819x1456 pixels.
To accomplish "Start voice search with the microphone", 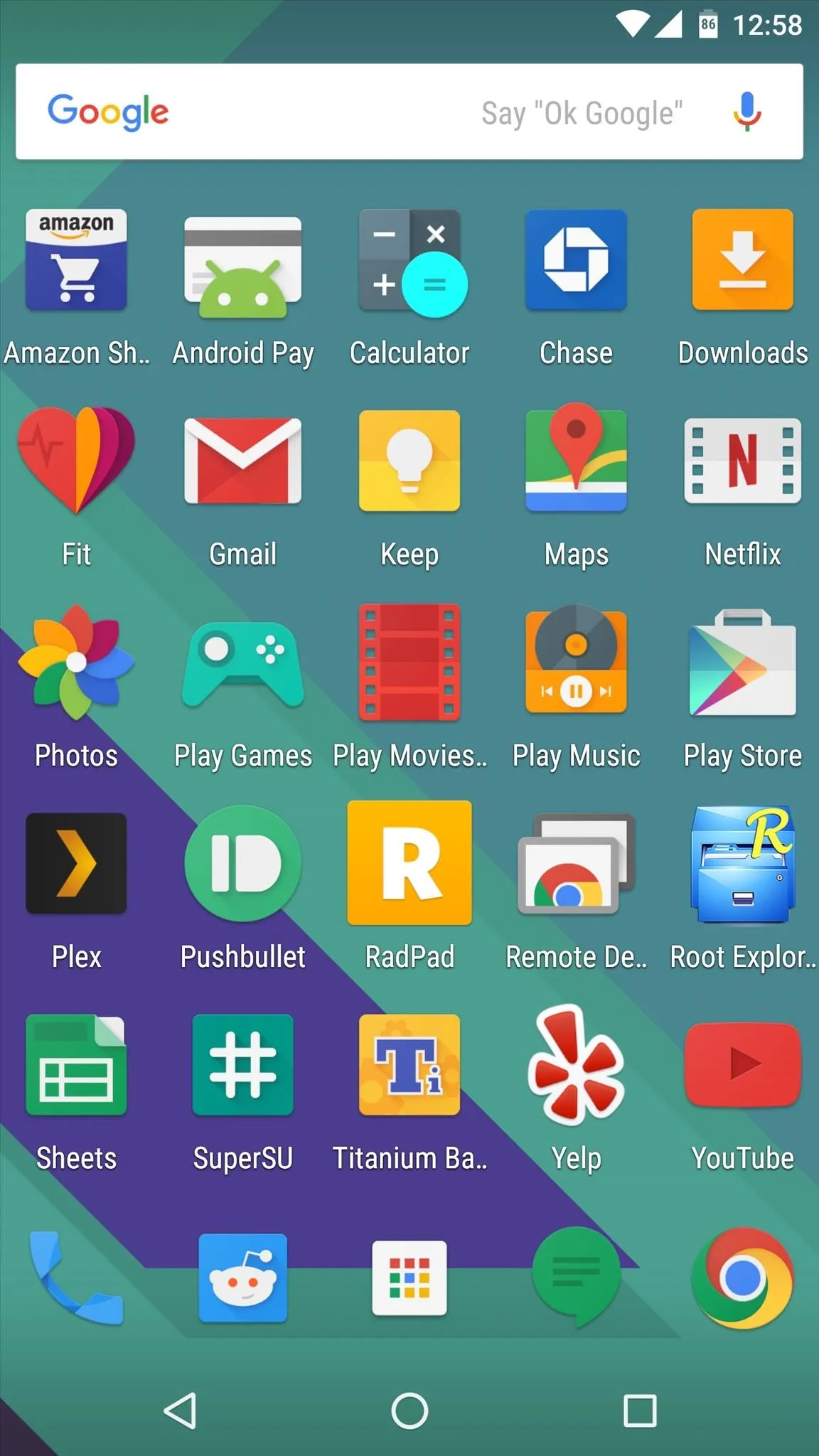I will tap(746, 112).
